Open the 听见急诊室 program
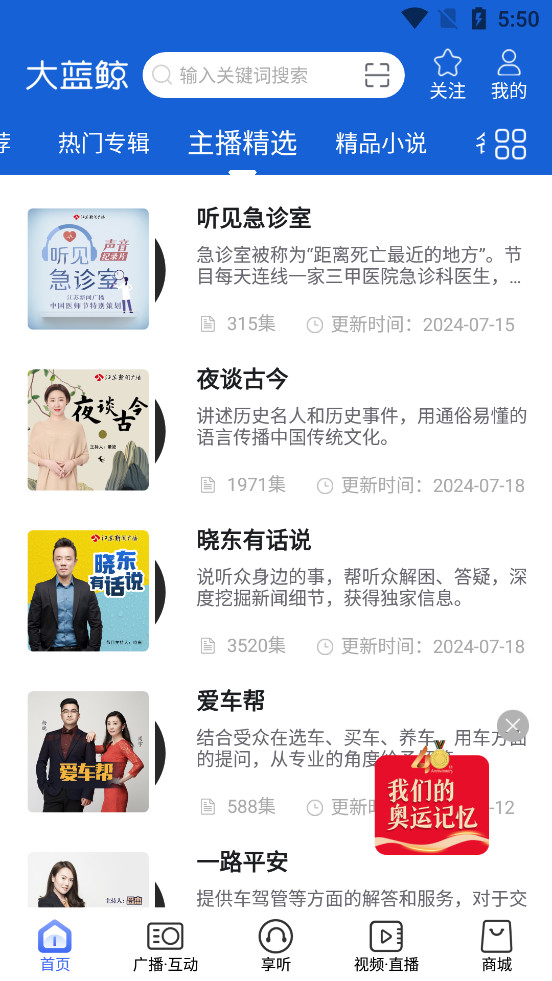The height and width of the screenshot is (981, 552). [276, 269]
